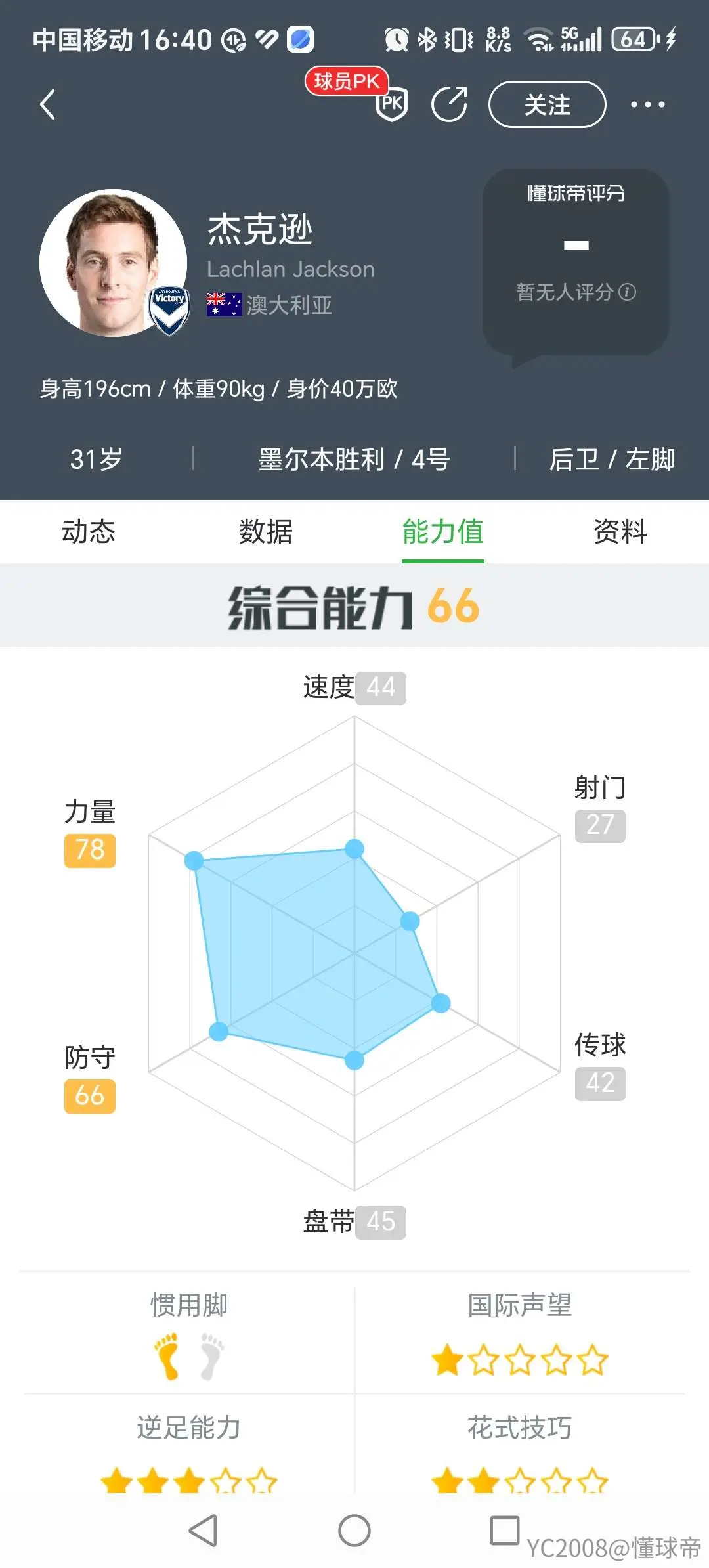The image size is (709, 1568).
Task: Share this player profile
Action: pyautogui.click(x=449, y=104)
